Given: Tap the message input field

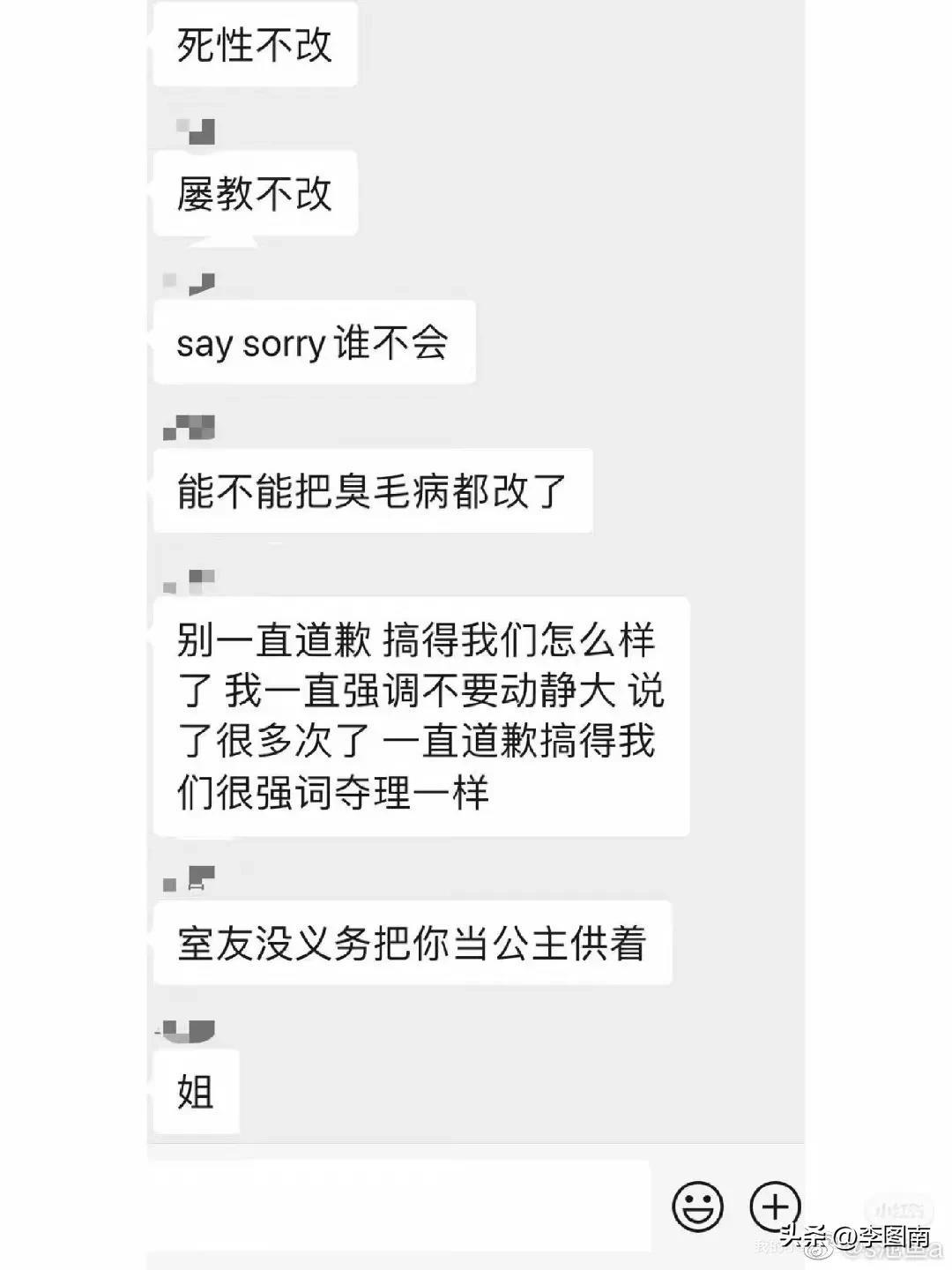Looking at the screenshot, I should pos(398,1205).
